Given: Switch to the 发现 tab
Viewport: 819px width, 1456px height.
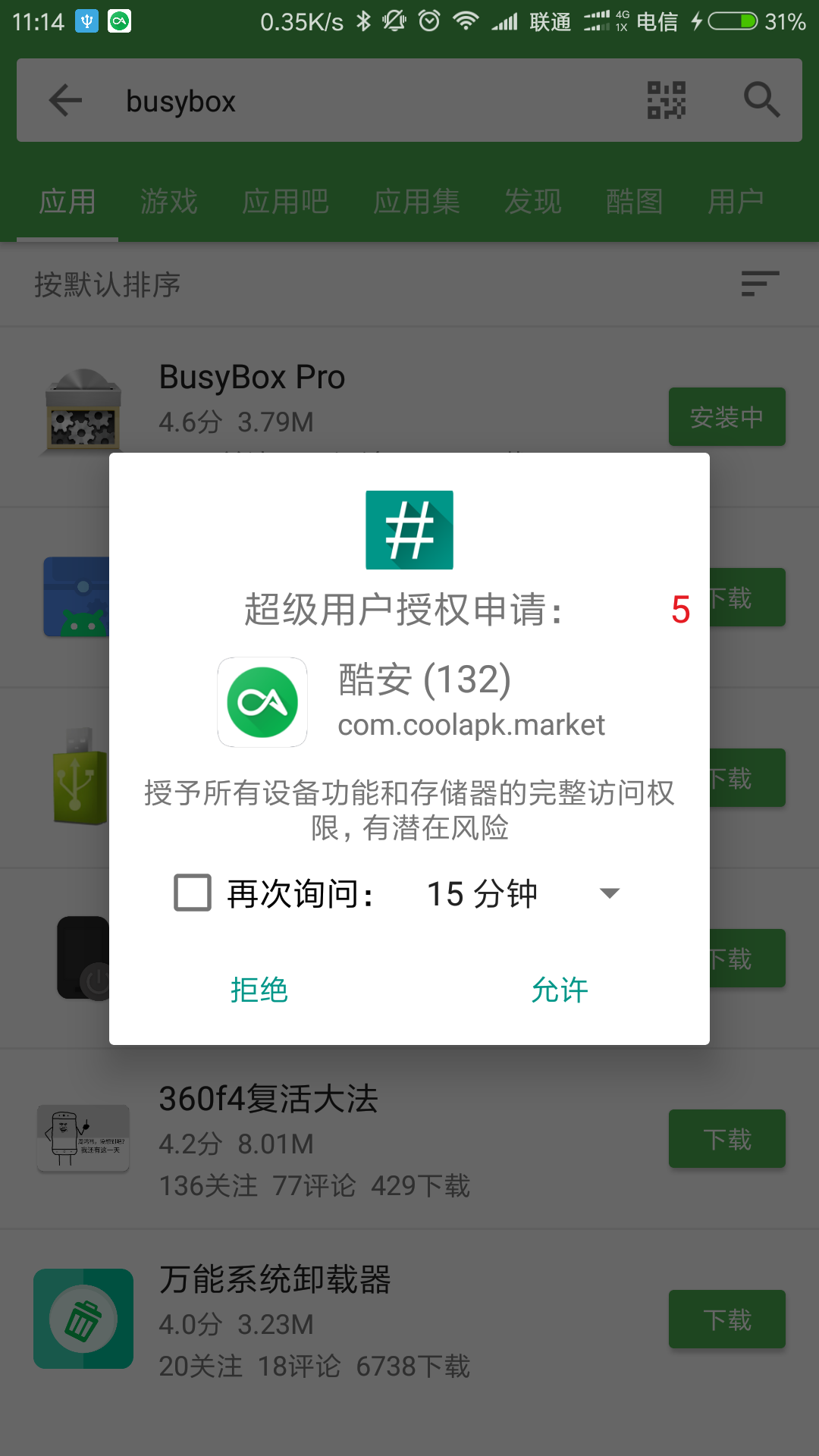Looking at the screenshot, I should (533, 202).
